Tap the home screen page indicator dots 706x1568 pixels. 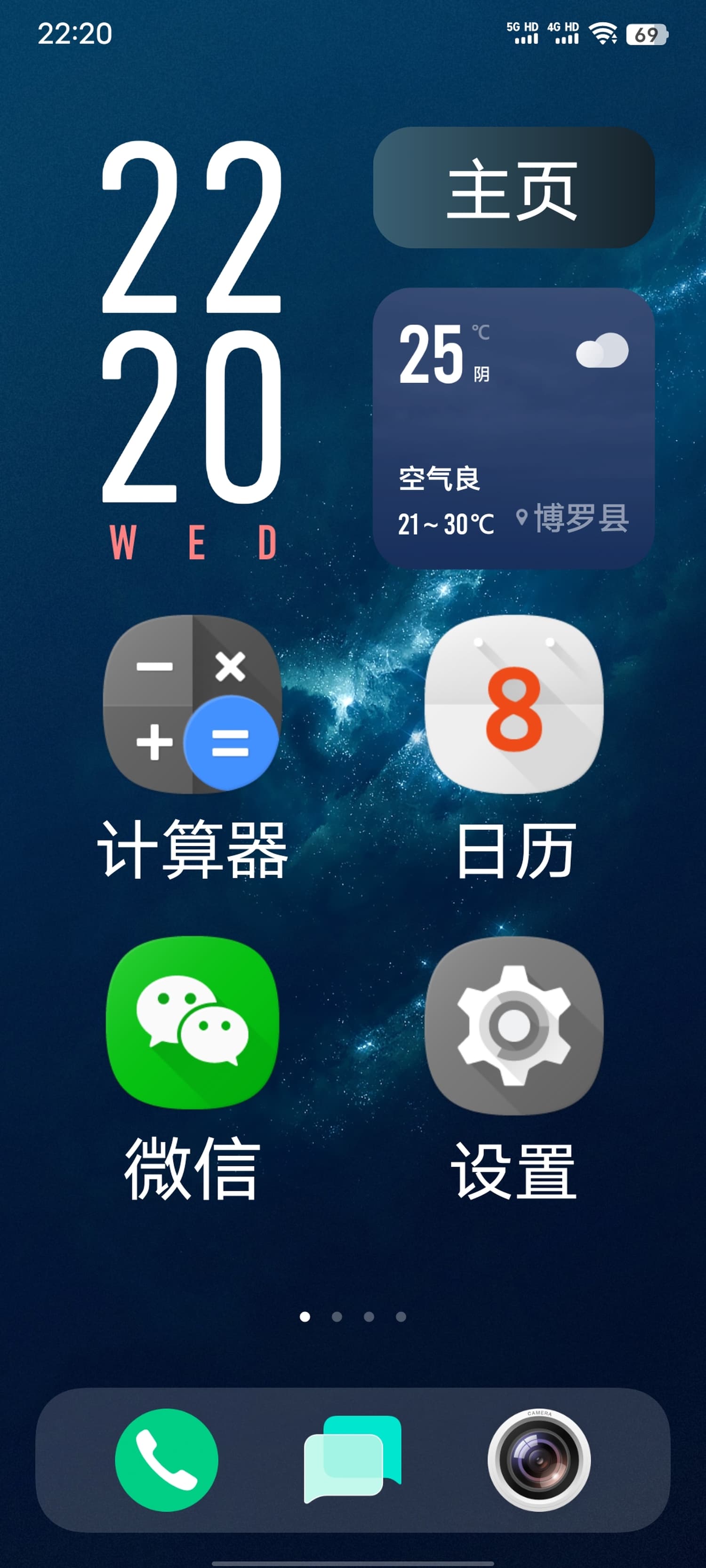pyautogui.click(x=353, y=1317)
